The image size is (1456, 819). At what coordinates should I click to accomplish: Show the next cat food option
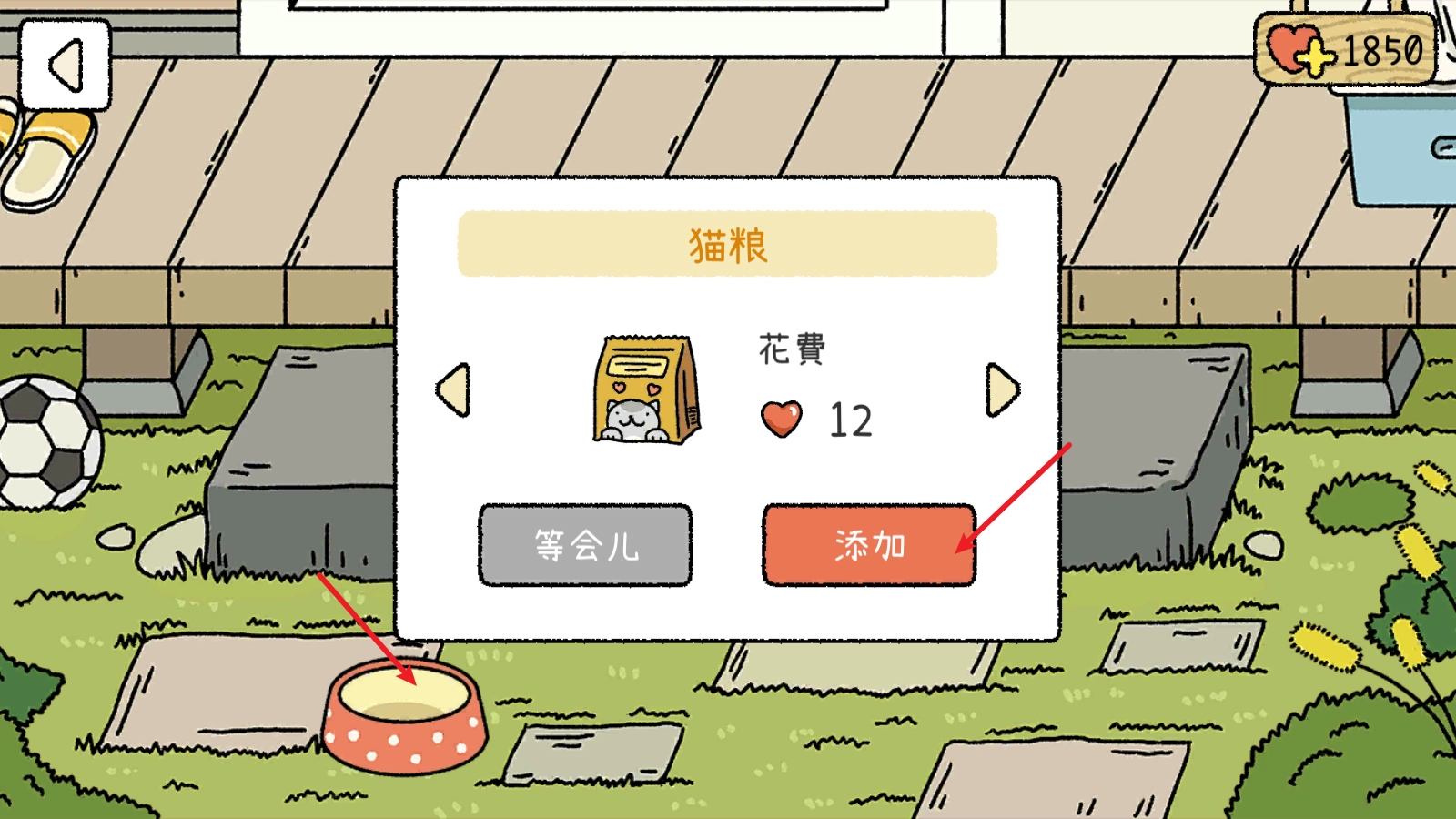(1003, 390)
